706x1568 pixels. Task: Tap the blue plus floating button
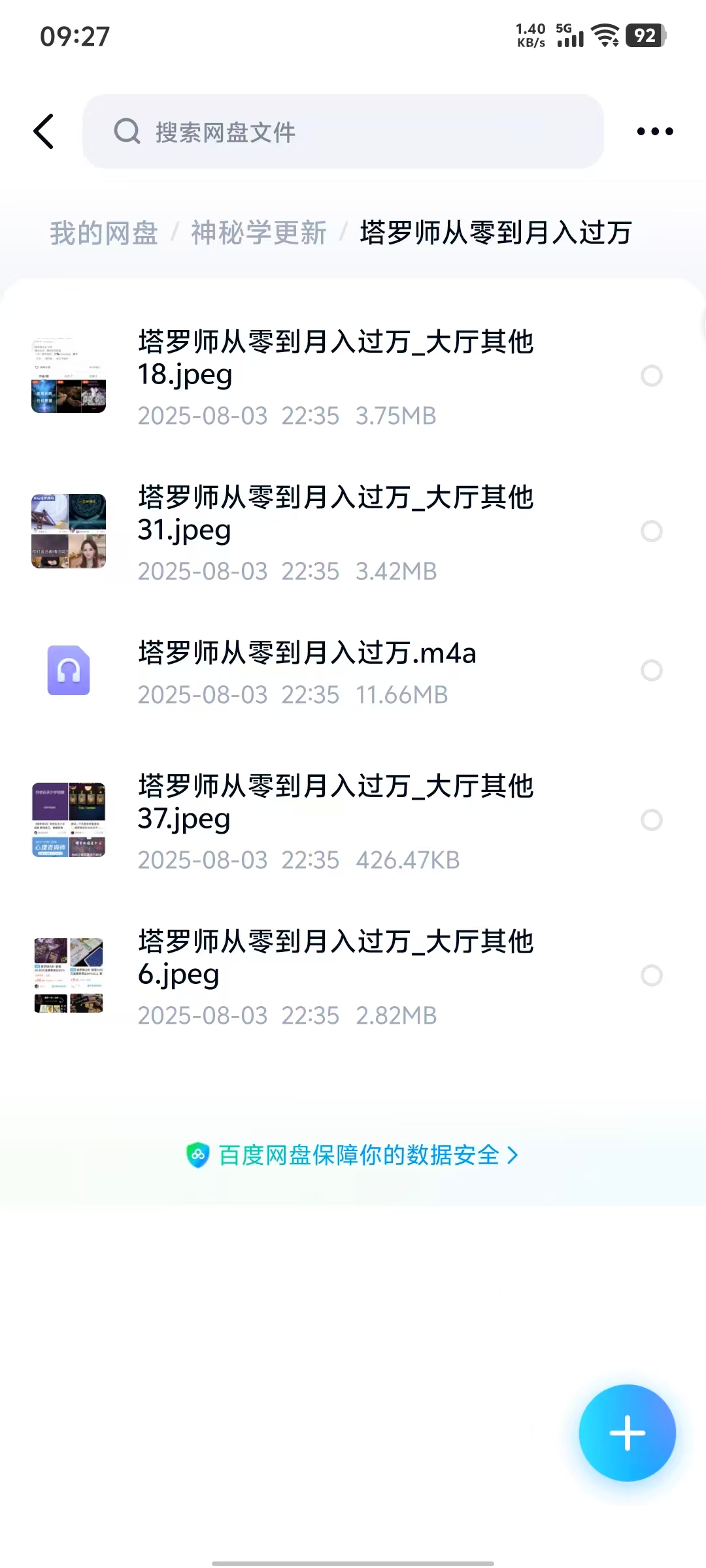pyautogui.click(x=627, y=1433)
